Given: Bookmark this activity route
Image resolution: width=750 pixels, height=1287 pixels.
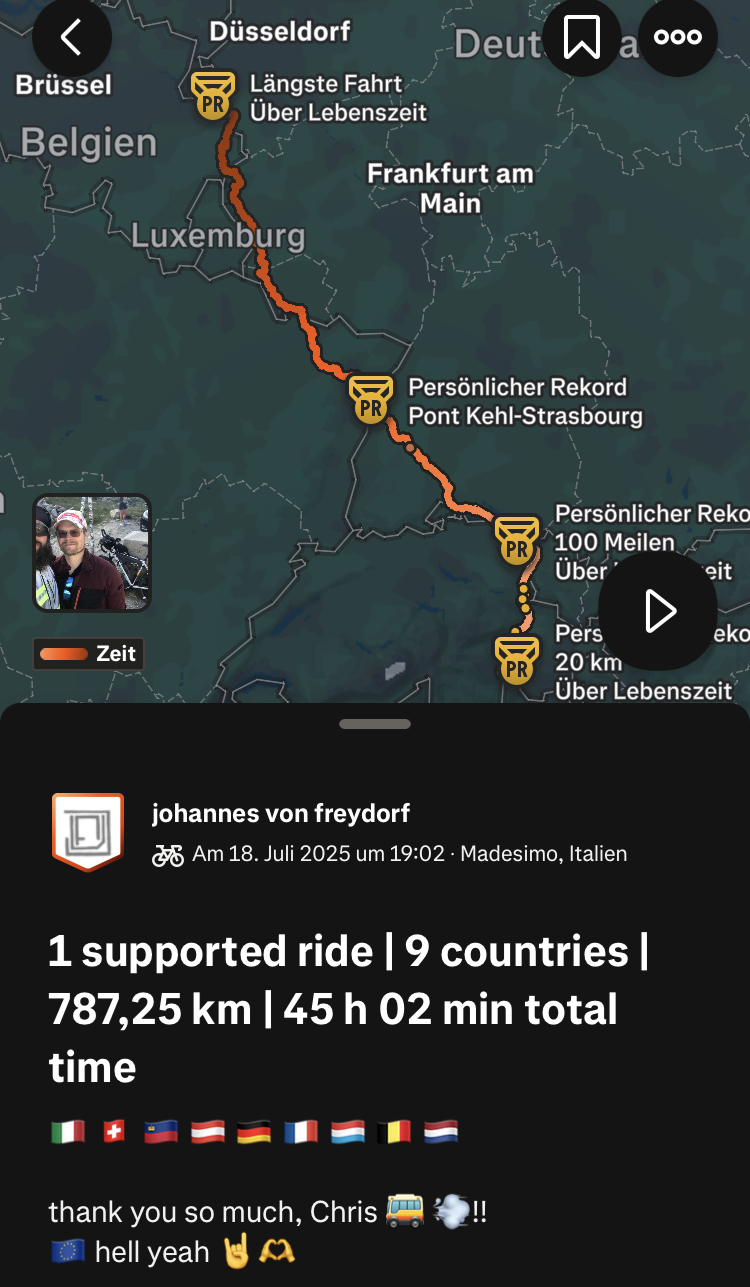Looking at the screenshot, I should [x=582, y=38].
